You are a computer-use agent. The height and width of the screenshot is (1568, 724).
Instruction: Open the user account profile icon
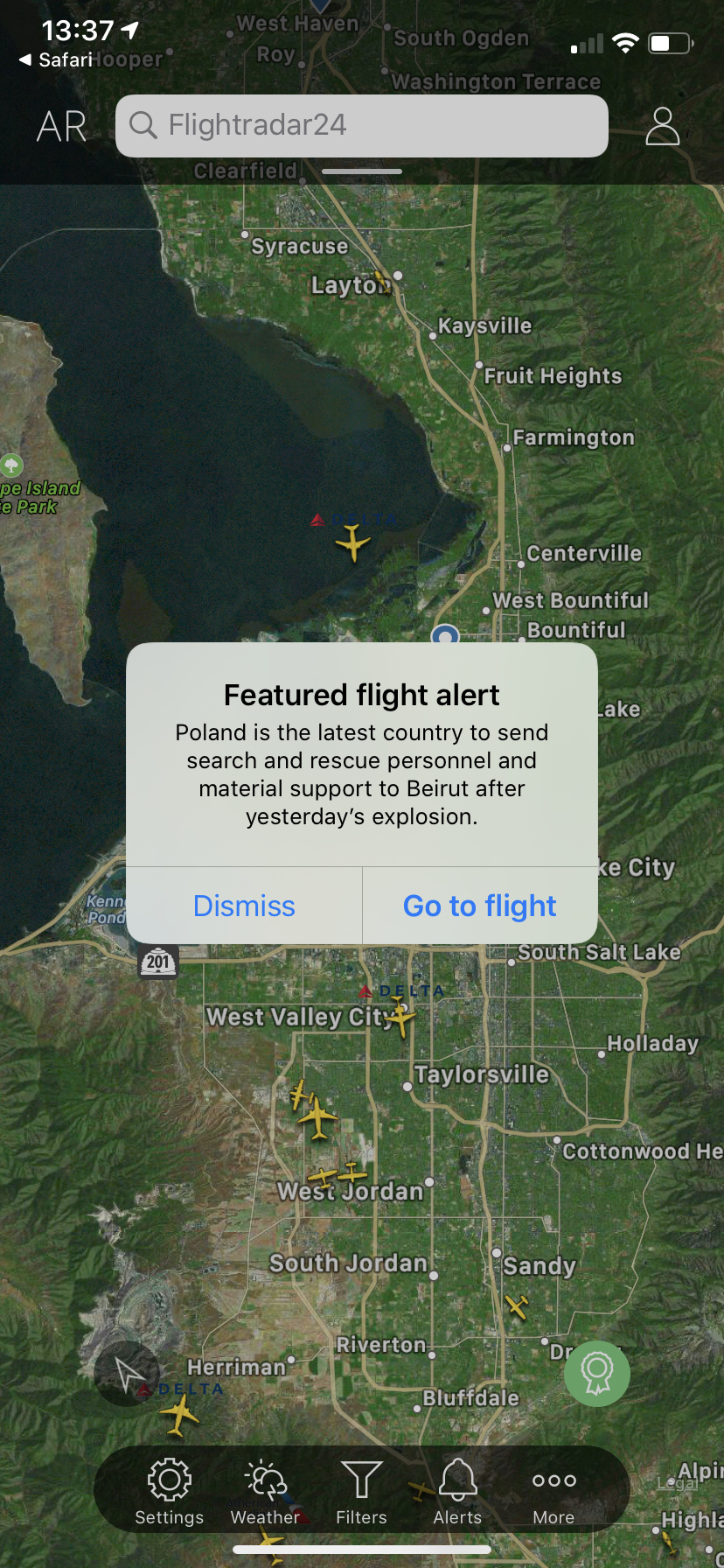[662, 127]
